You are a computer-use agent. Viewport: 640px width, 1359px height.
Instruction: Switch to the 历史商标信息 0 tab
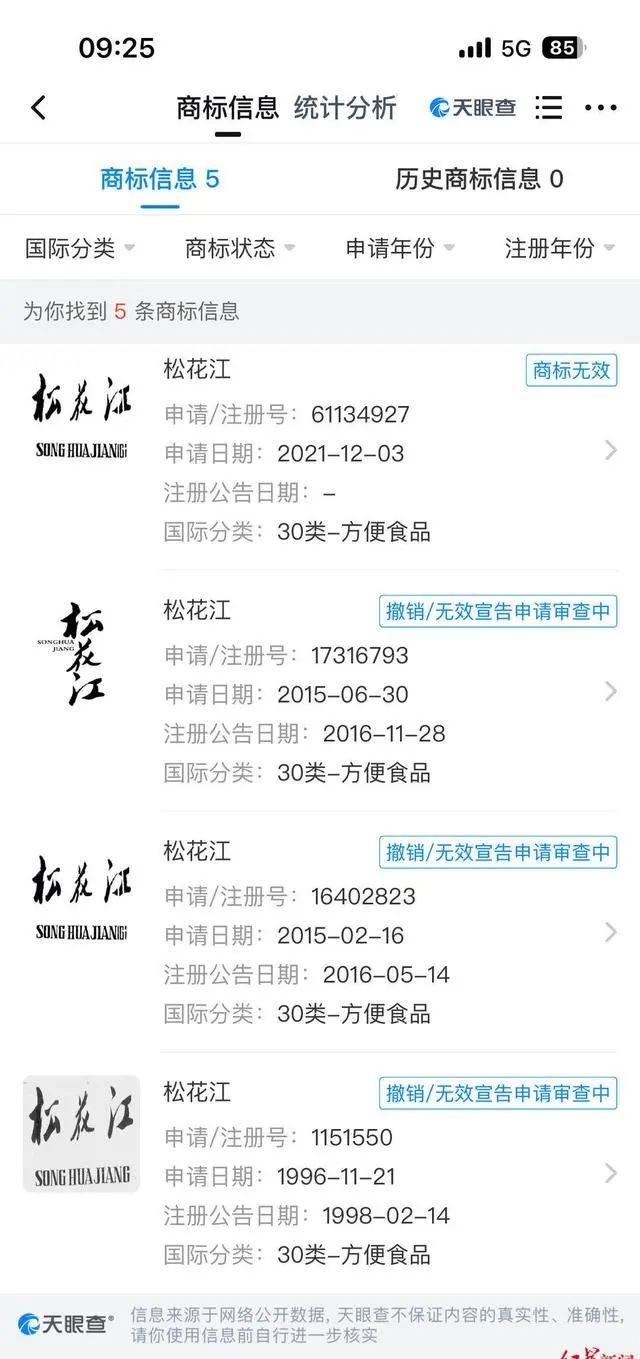(479, 180)
